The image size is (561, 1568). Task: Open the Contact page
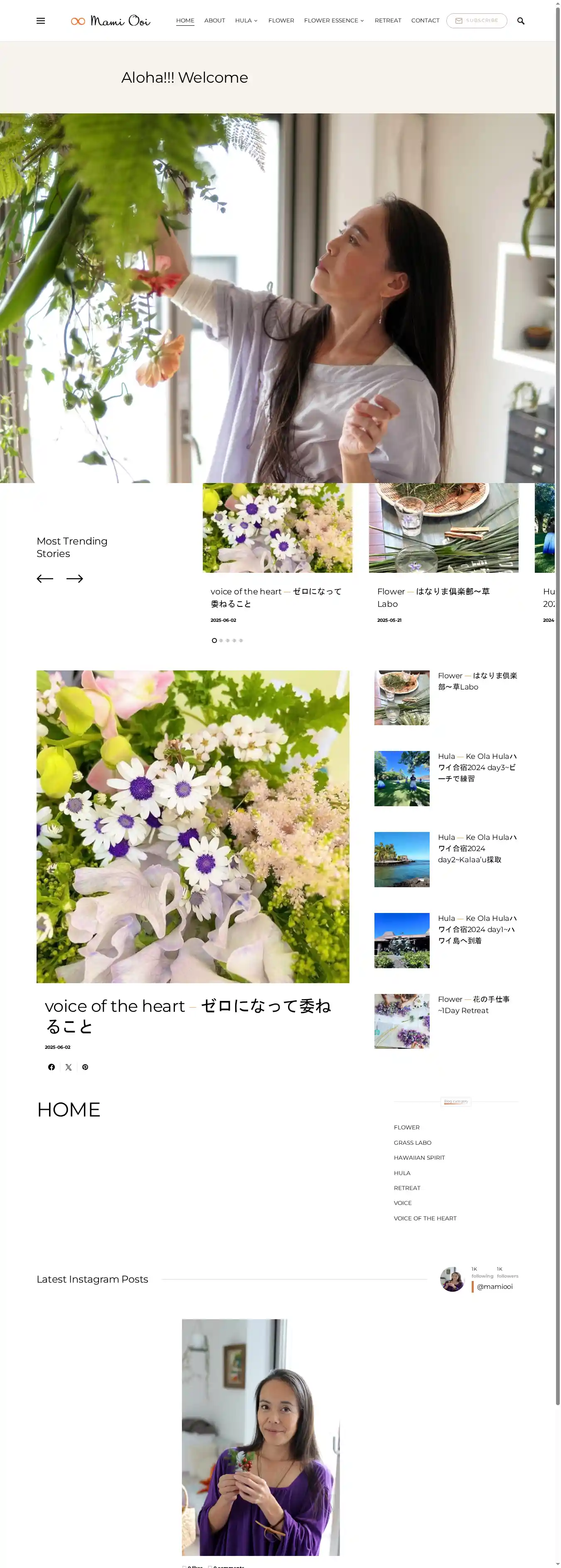(x=425, y=21)
